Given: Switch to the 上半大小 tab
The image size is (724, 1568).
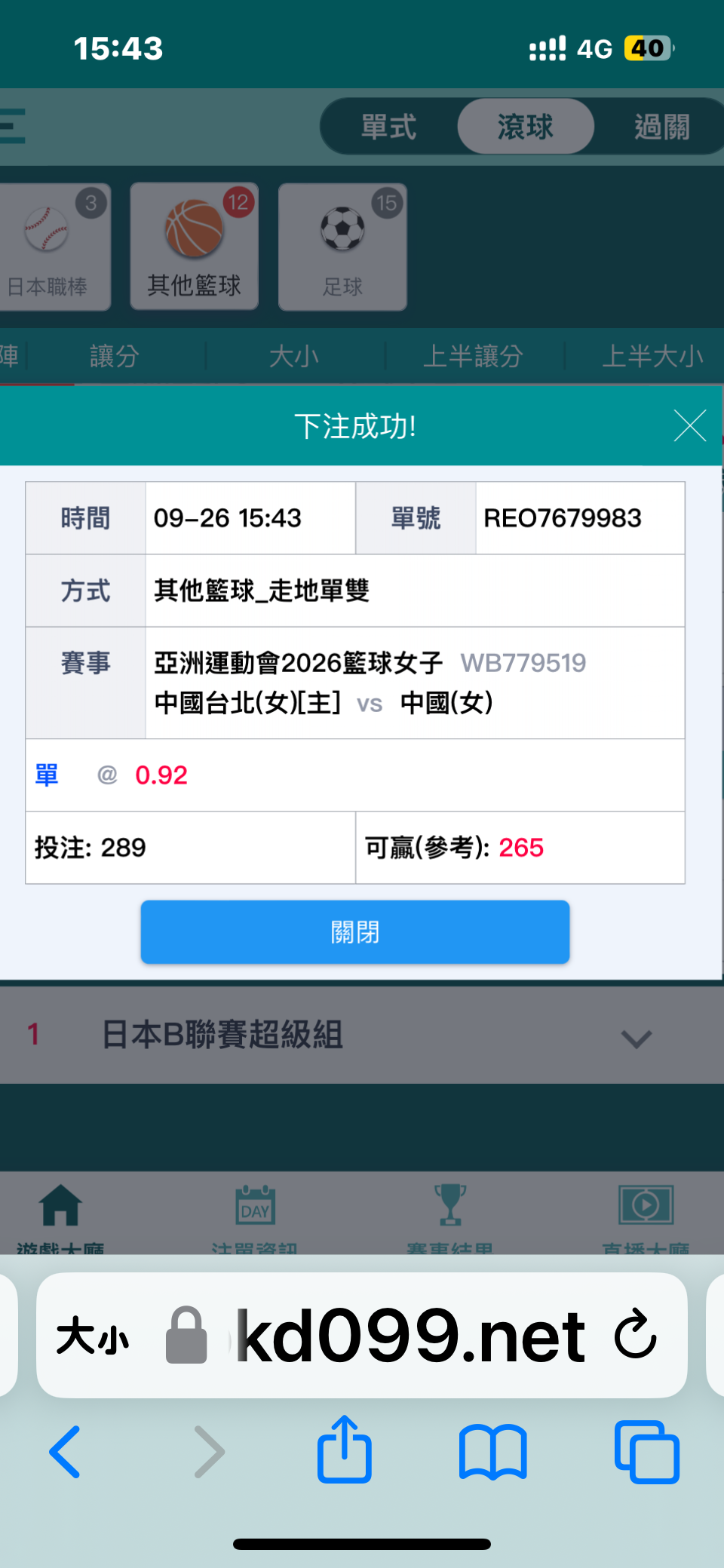Looking at the screenshot, I should (x=653, y=356).
